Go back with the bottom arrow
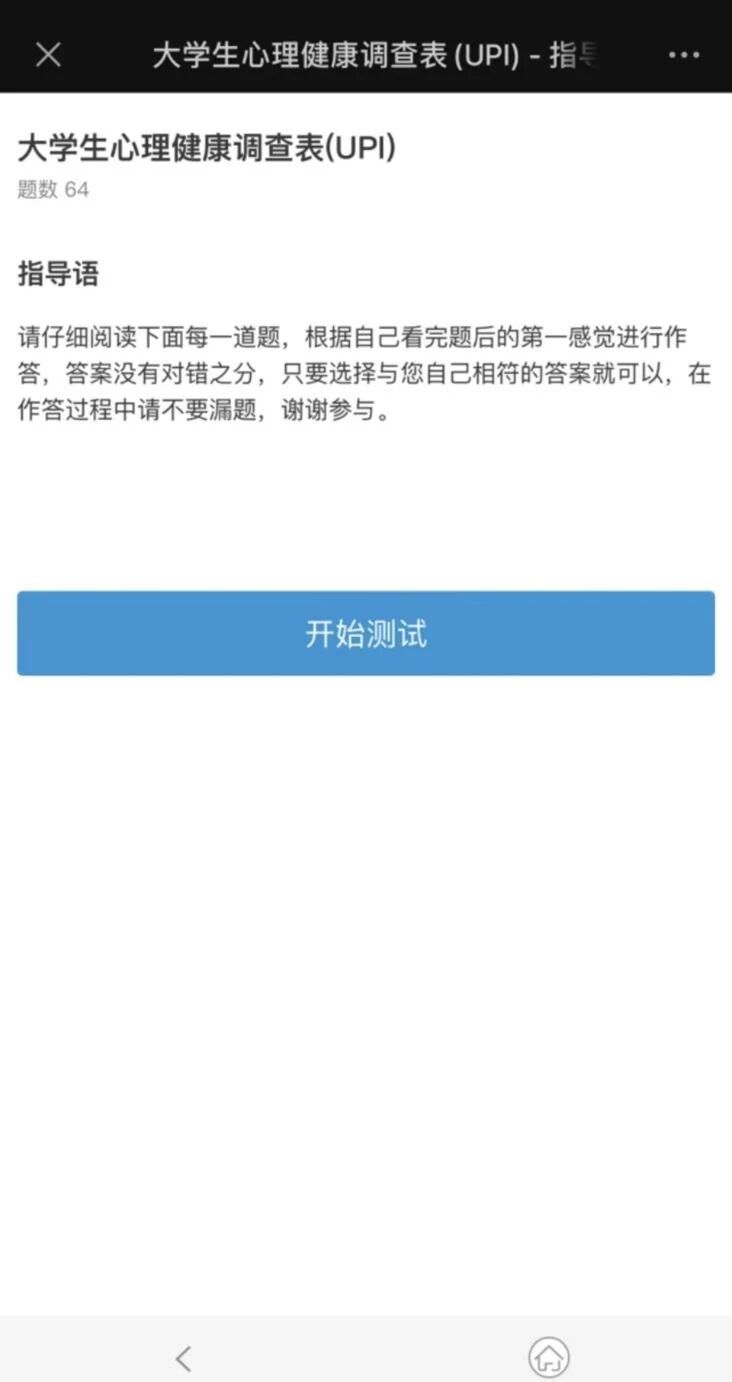This screenshot has height=1382, width=732. pos(183,1357)
